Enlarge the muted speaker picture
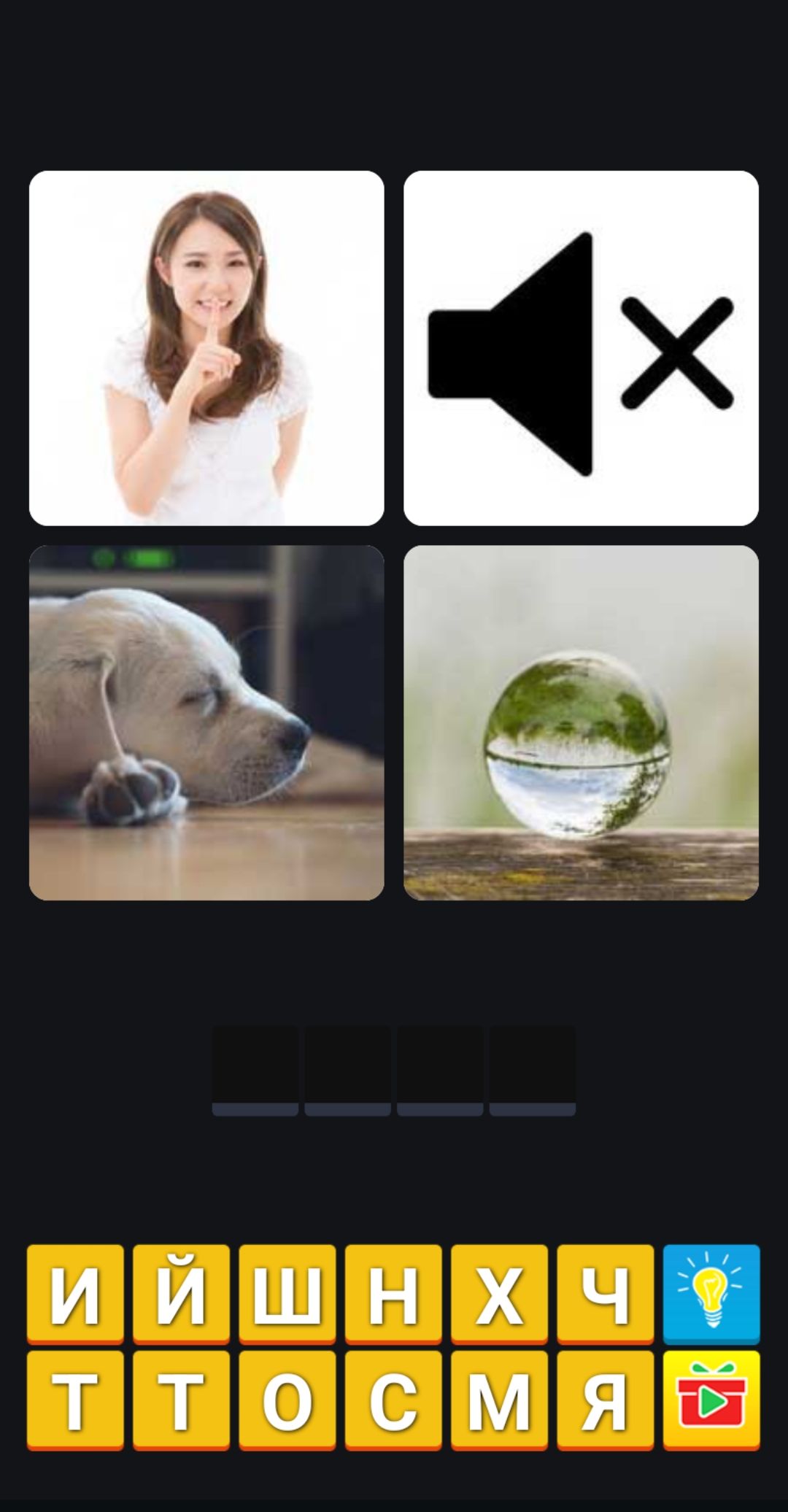 (581, 348)
